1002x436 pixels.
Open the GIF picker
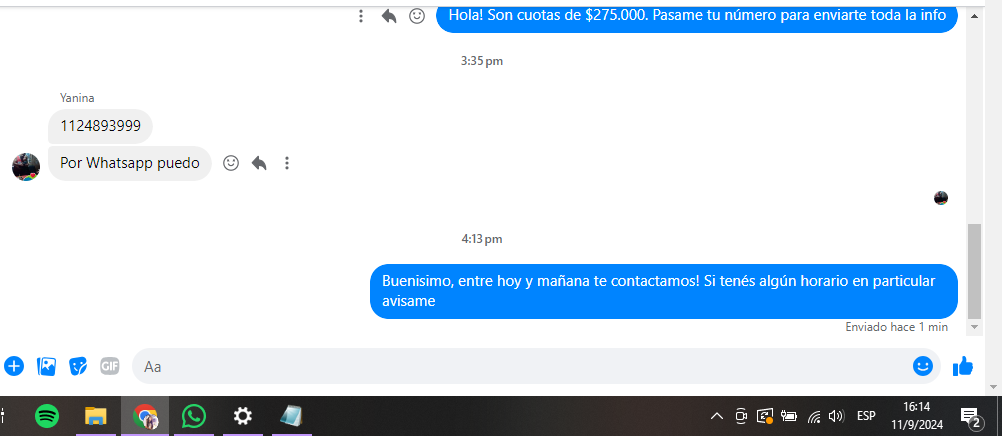click(110, 366)
